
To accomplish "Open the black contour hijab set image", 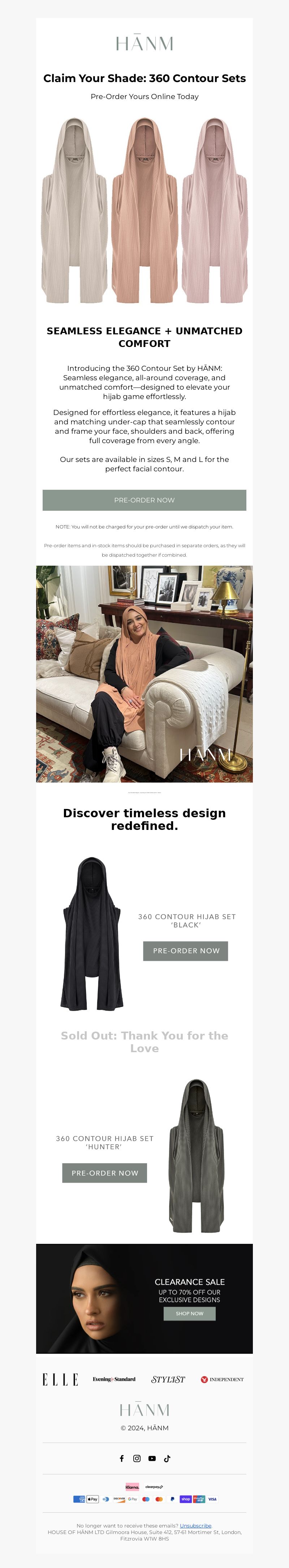I will (x=92, y=933).
